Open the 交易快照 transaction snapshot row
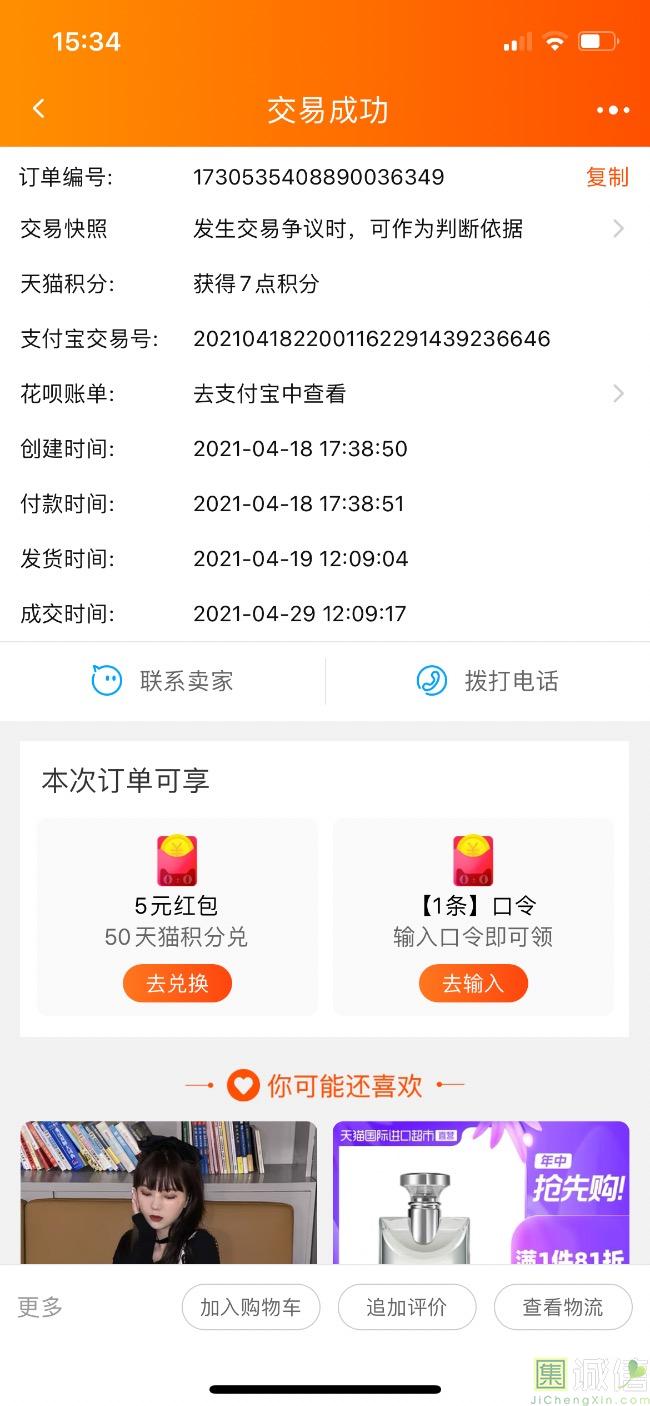Viewport: 650px width, 1406px height. tap(324, 229)
